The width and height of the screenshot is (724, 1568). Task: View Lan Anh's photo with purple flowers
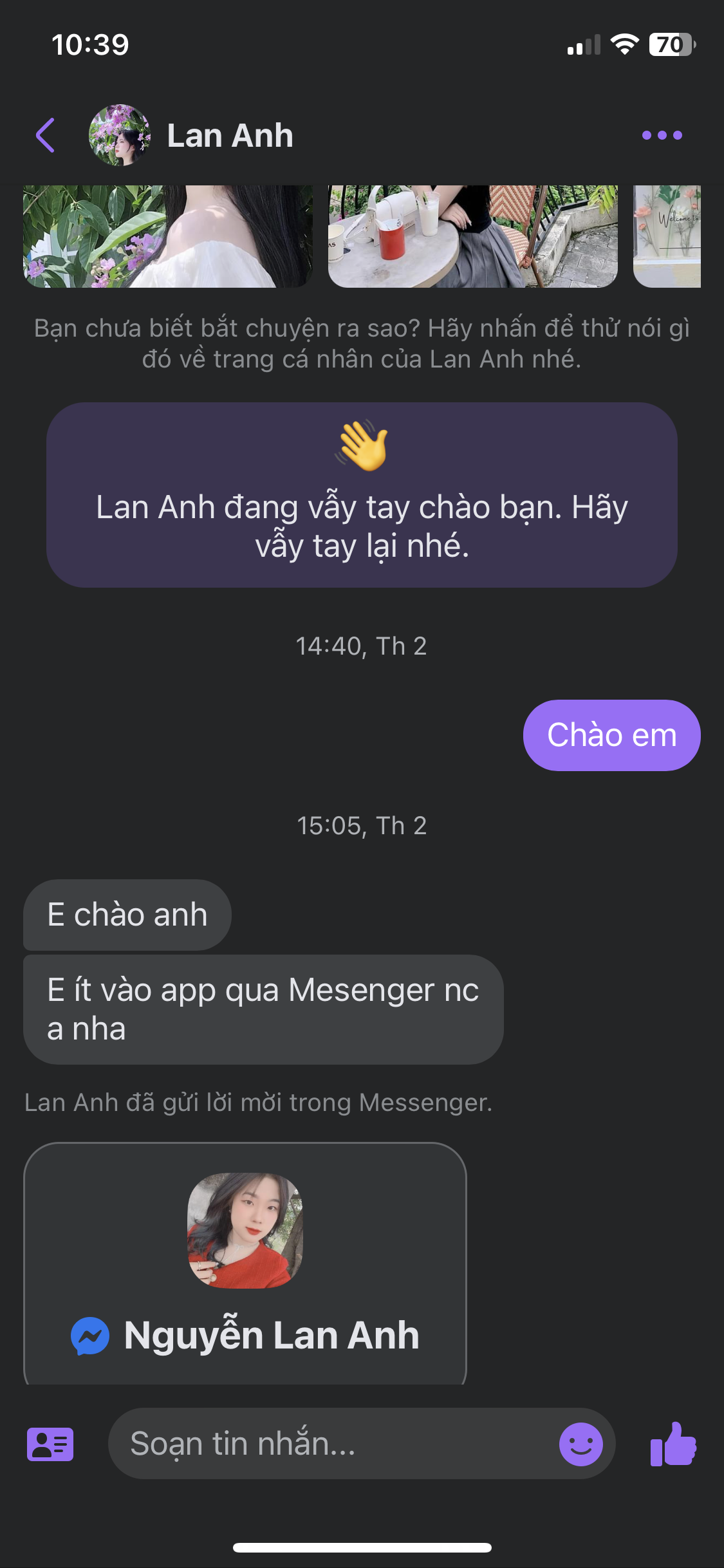pyautogui.click(x=167, y=236)
